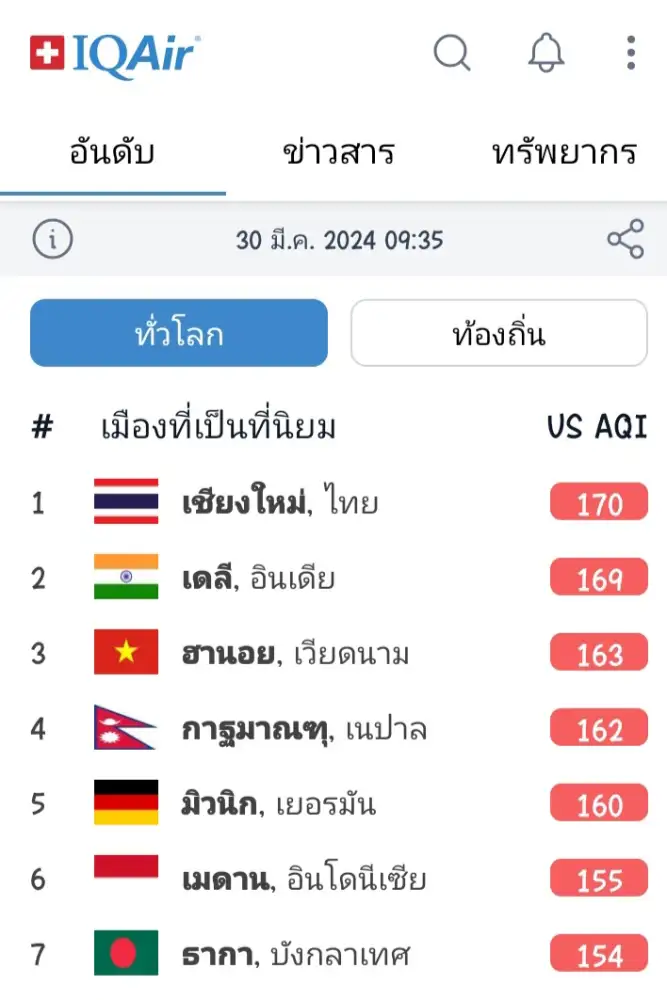Open เดลี, อินเดีย air quality details
Viewport: 667px width, 1000px height.
coord(259,578)
